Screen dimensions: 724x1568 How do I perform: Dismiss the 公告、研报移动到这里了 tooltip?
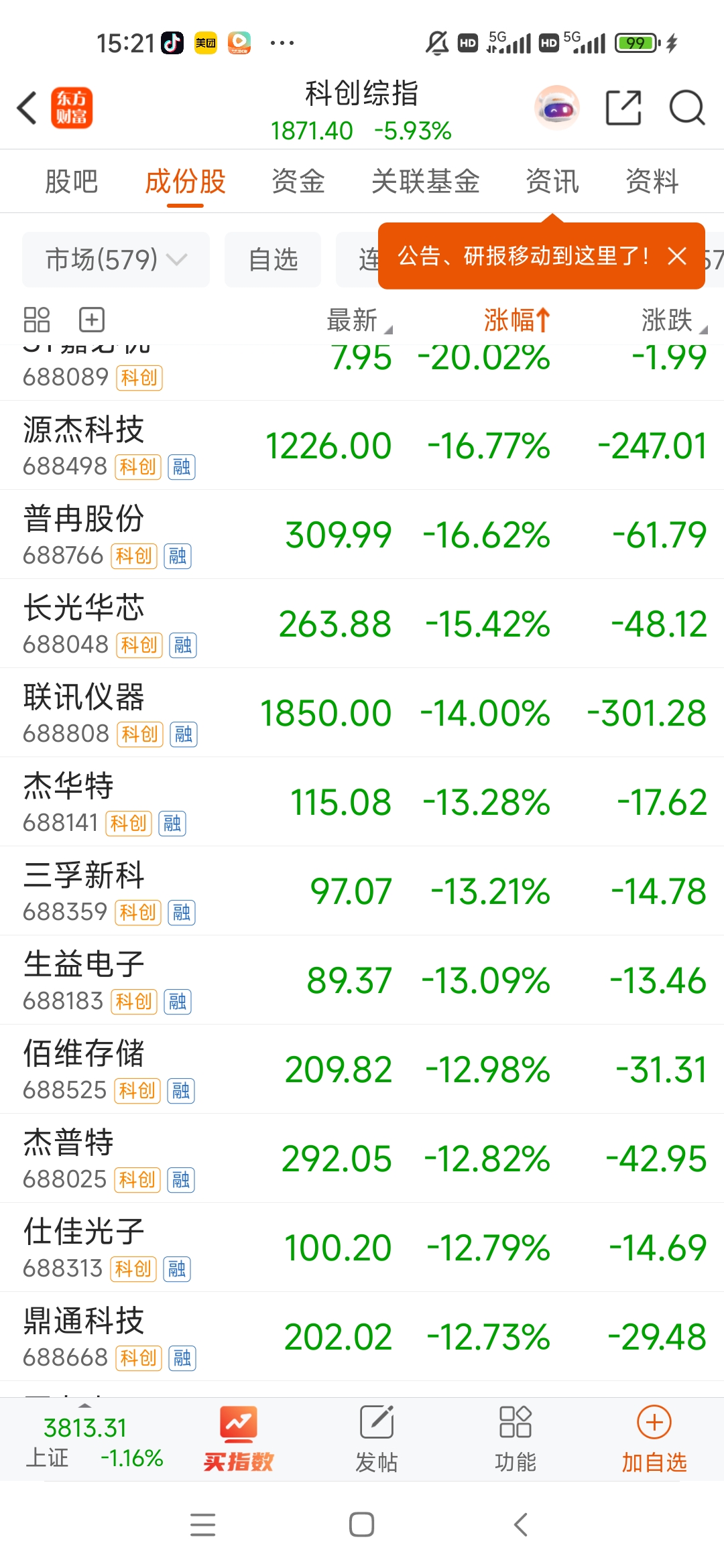pos(677,256)
